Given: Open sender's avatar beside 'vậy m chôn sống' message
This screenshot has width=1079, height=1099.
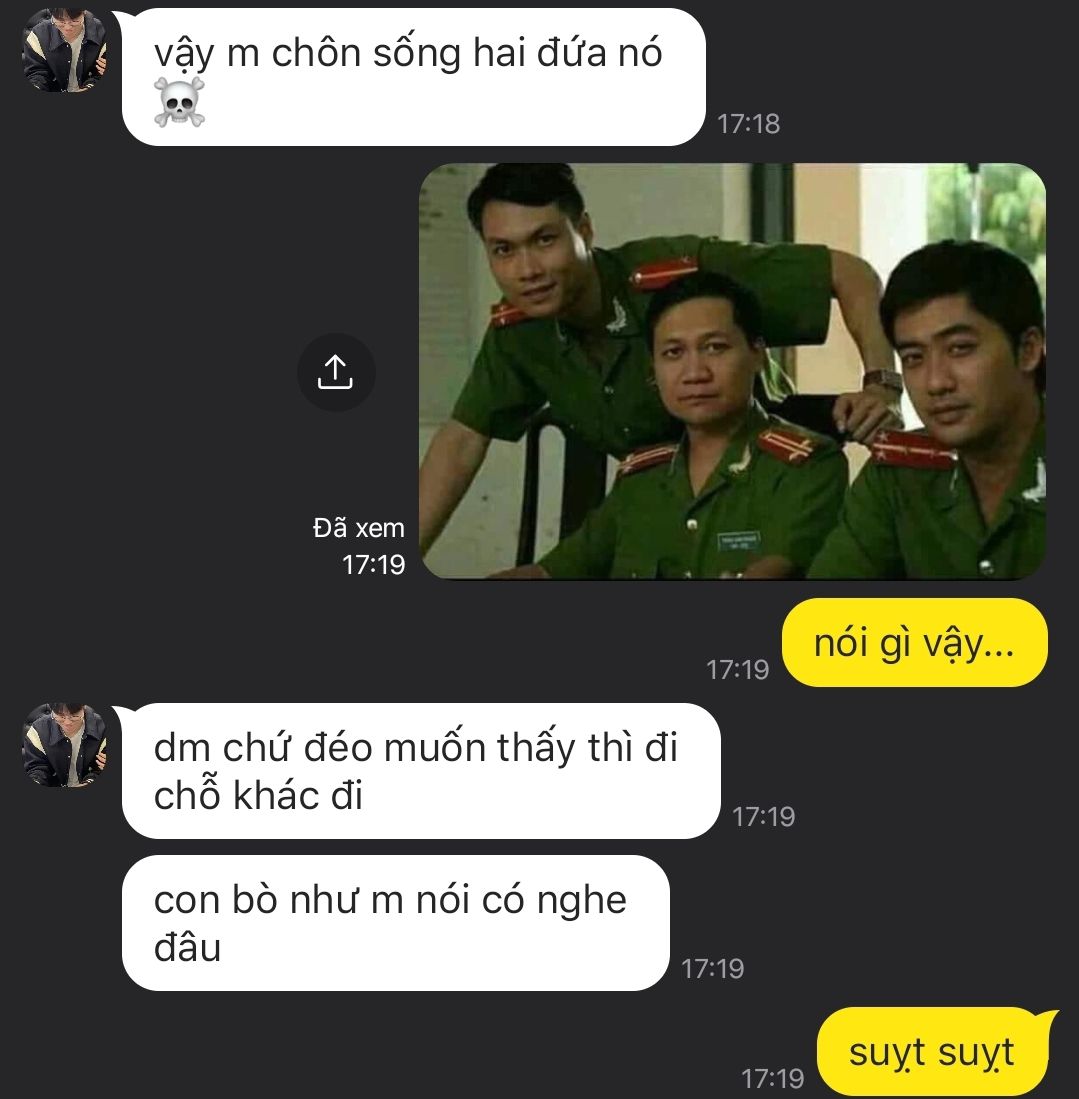Looking at the screenshot, I should pos(65,50).
